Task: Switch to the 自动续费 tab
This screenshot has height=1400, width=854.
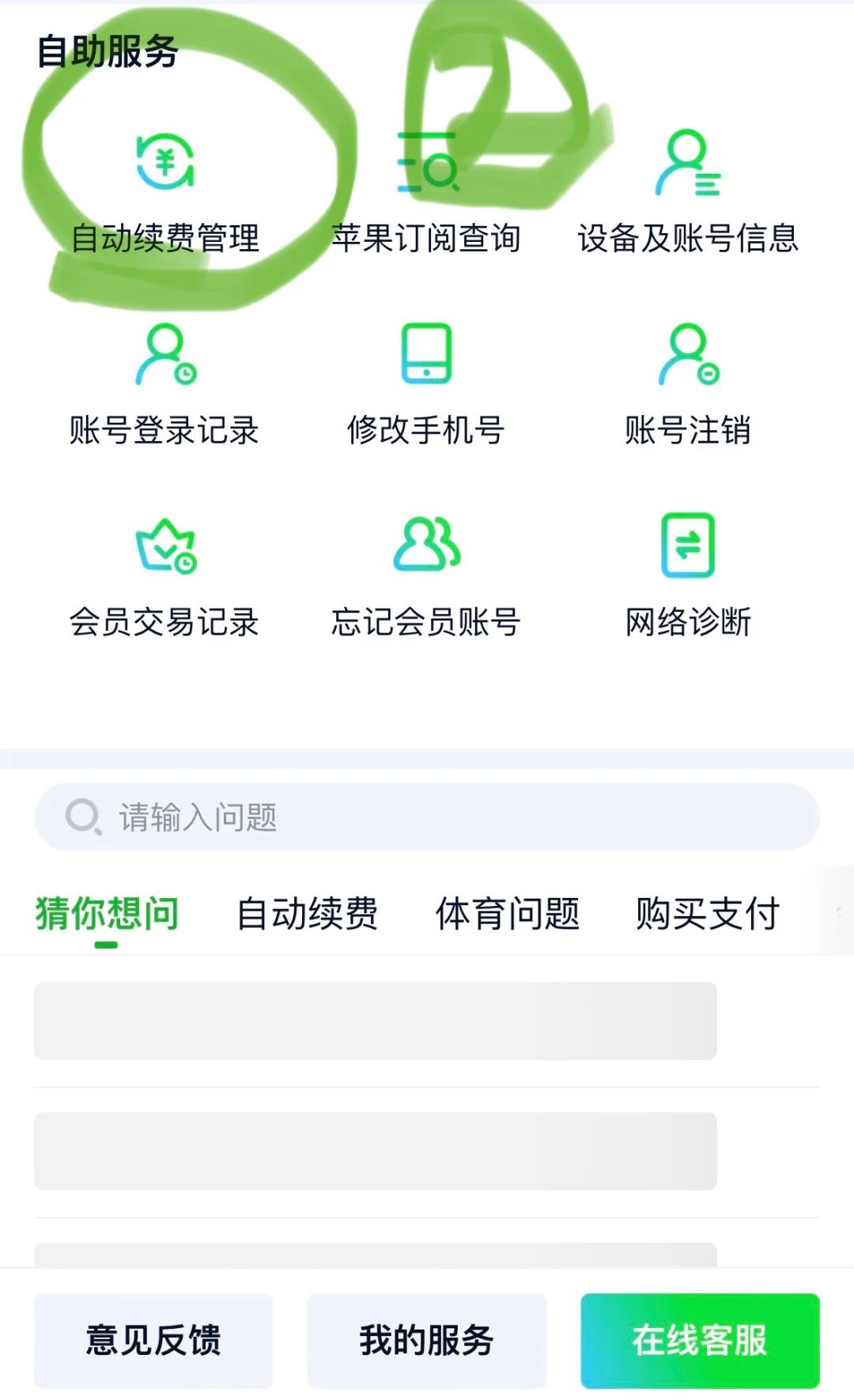Action: 307,914
